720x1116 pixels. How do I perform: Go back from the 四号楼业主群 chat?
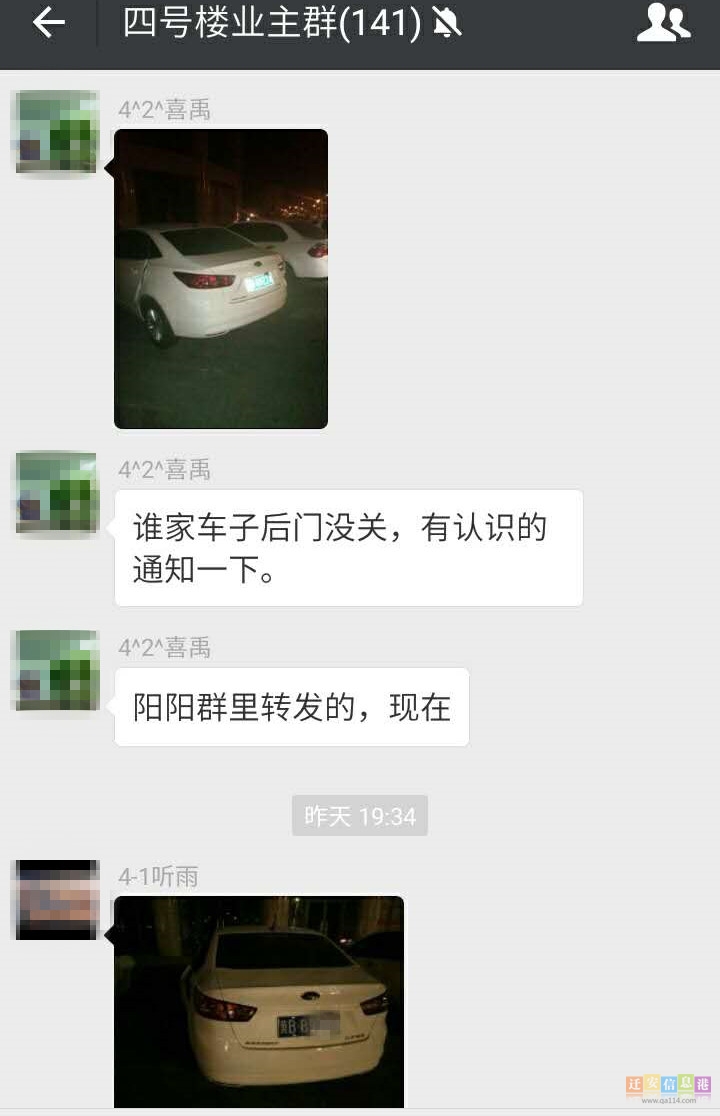[x=48, y=23]
